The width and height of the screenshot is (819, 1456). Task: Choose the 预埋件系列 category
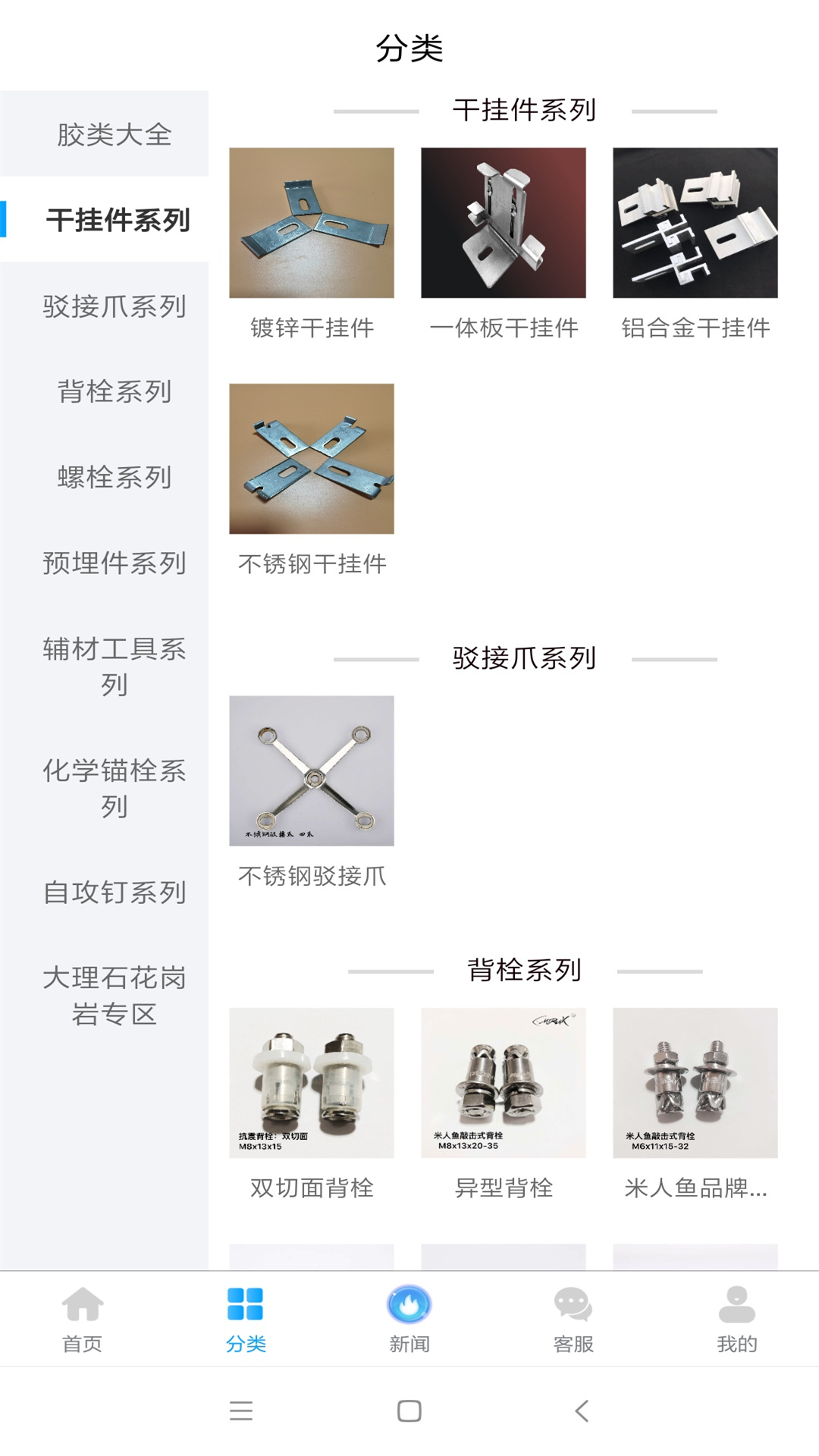point(114,563)
